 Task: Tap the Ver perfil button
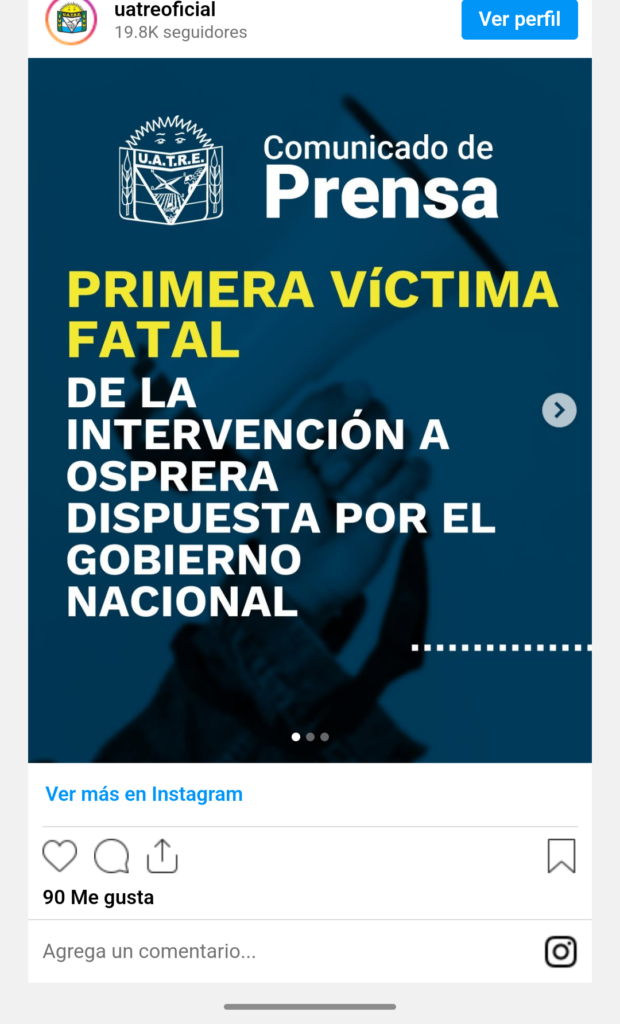coord(519,19)
